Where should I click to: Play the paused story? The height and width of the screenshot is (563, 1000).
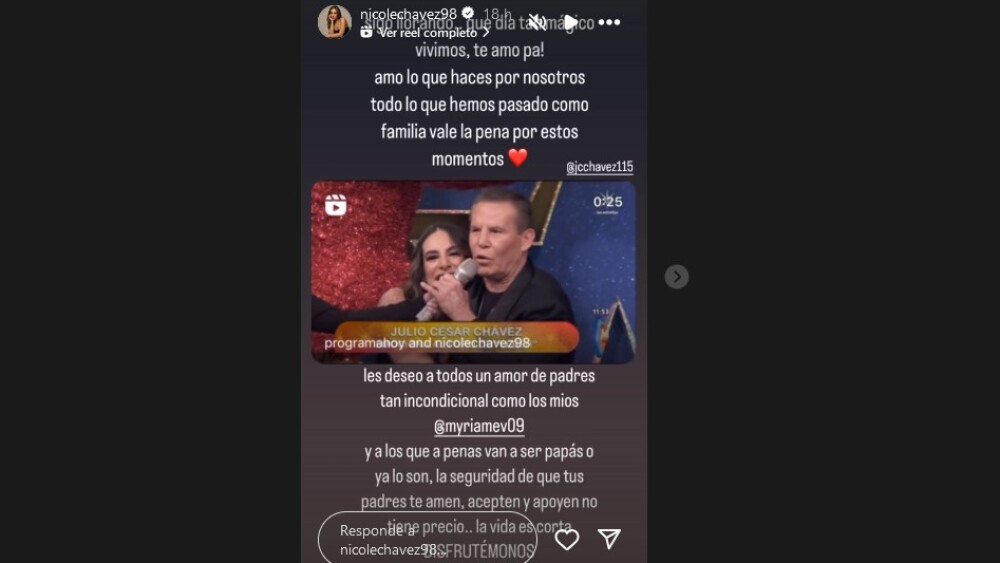coord(571,22)
